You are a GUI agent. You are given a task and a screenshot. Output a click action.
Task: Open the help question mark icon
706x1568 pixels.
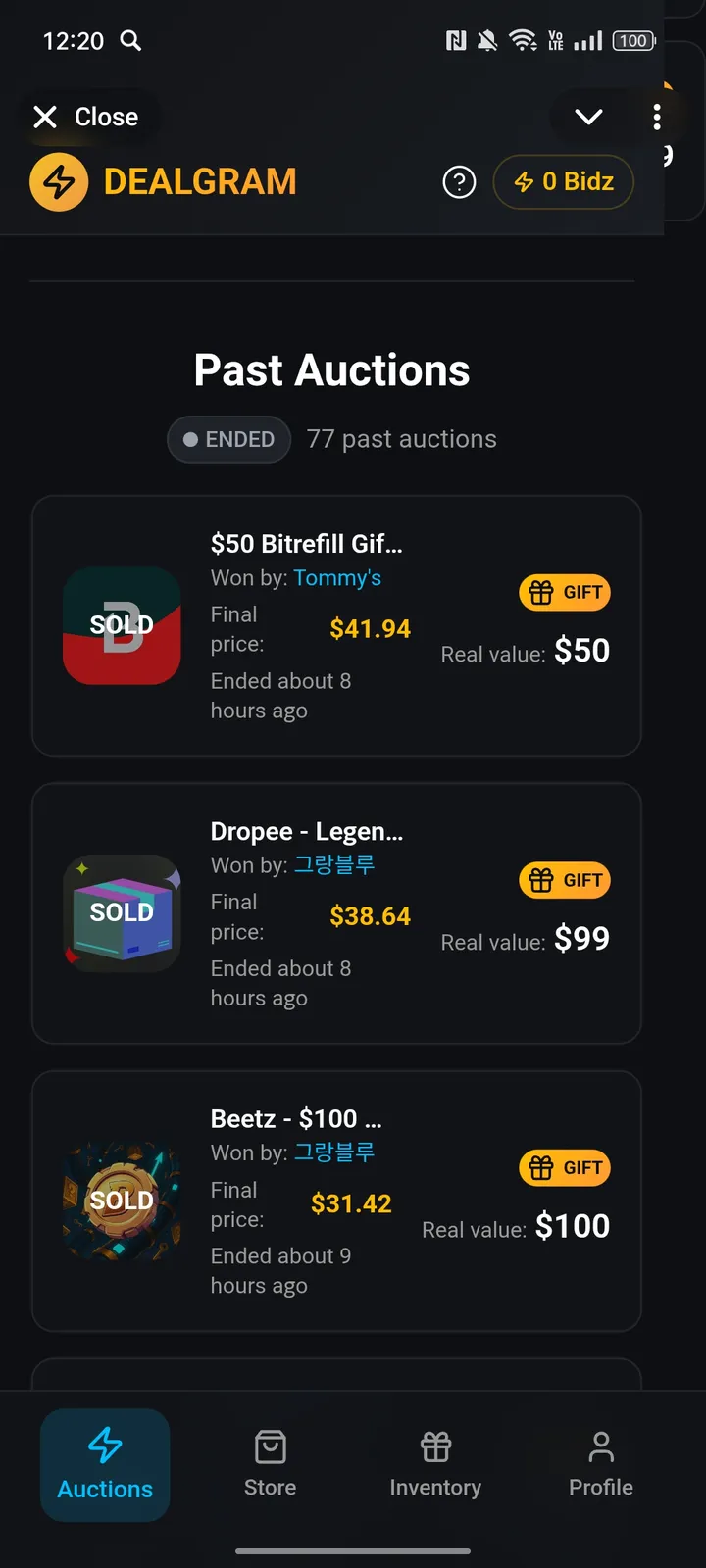coord(458,181)
